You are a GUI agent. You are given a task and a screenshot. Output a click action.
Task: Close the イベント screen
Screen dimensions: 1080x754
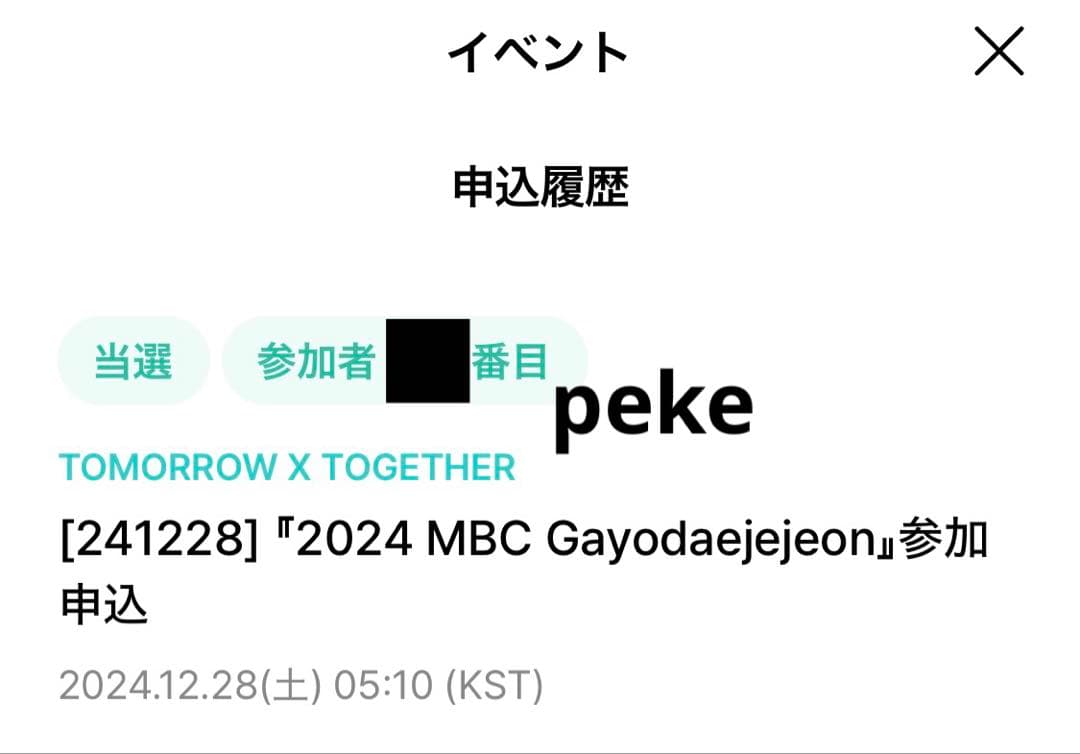999,51
